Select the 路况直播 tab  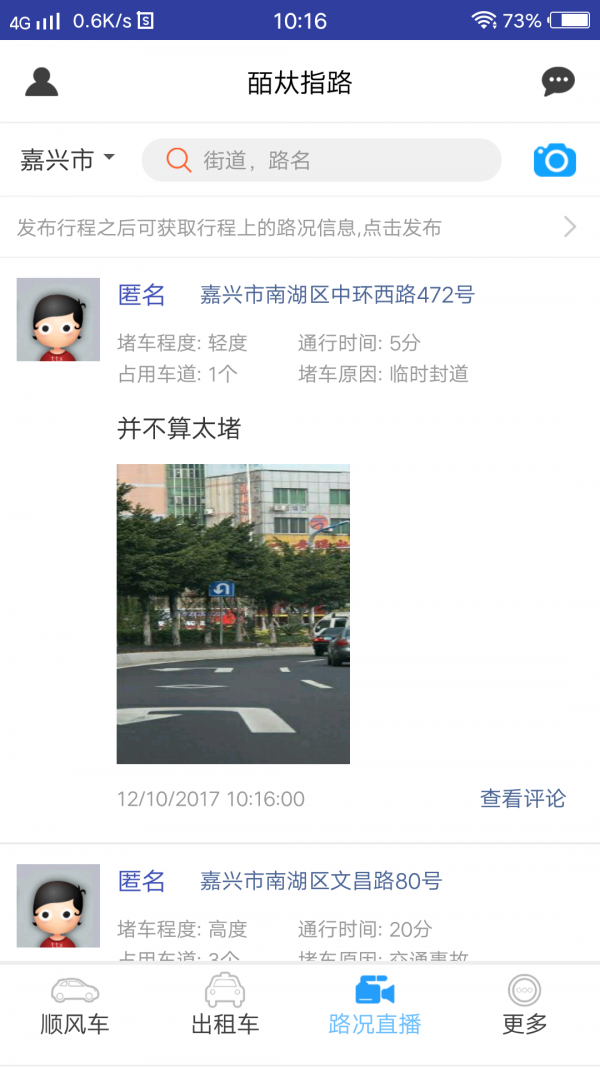pyautogui.click(x=375, y=1006)
